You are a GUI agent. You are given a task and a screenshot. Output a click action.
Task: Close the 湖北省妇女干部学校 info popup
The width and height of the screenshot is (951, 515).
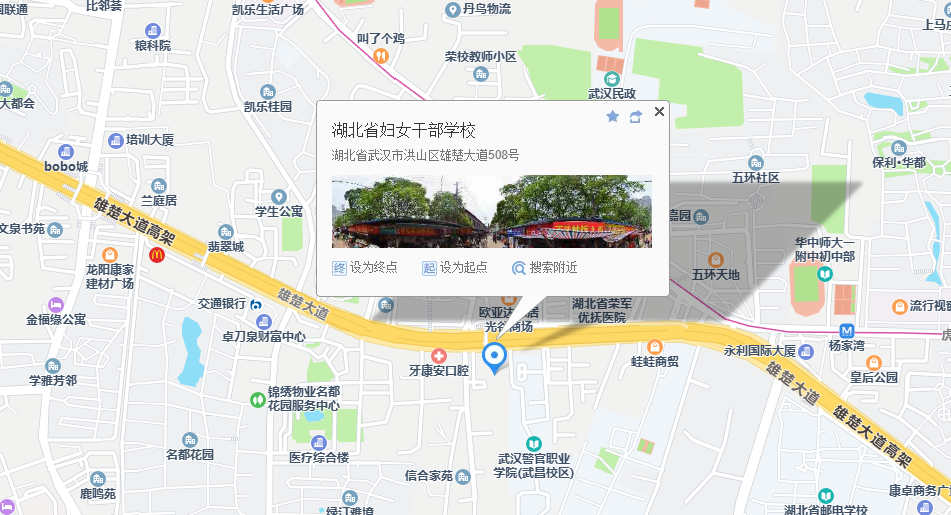(x=659, y=112)
